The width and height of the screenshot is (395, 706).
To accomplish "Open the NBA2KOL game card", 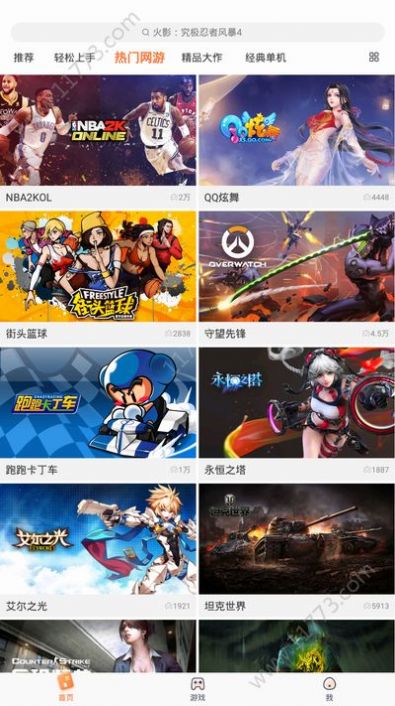I will click(98, 140).
